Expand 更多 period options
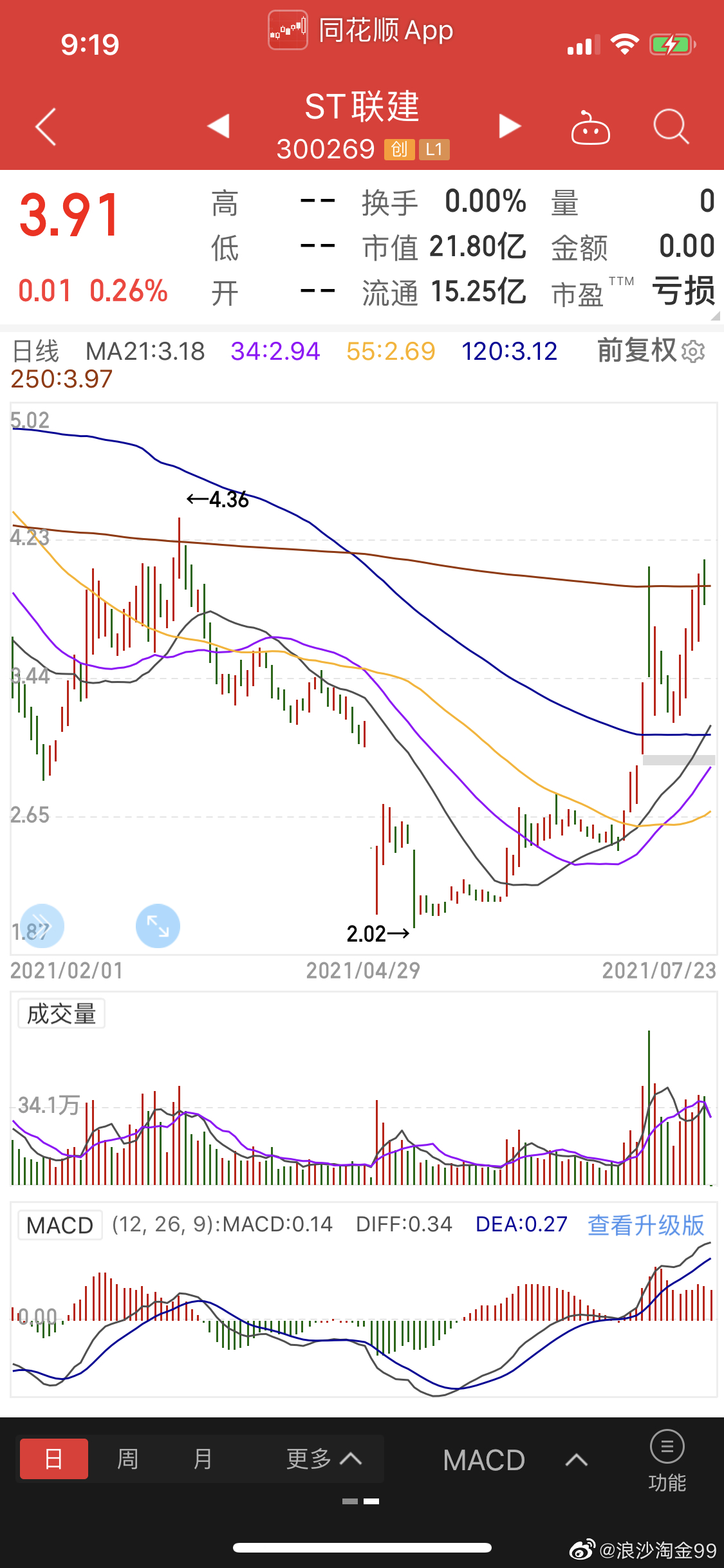 (x=324, y=1459)
